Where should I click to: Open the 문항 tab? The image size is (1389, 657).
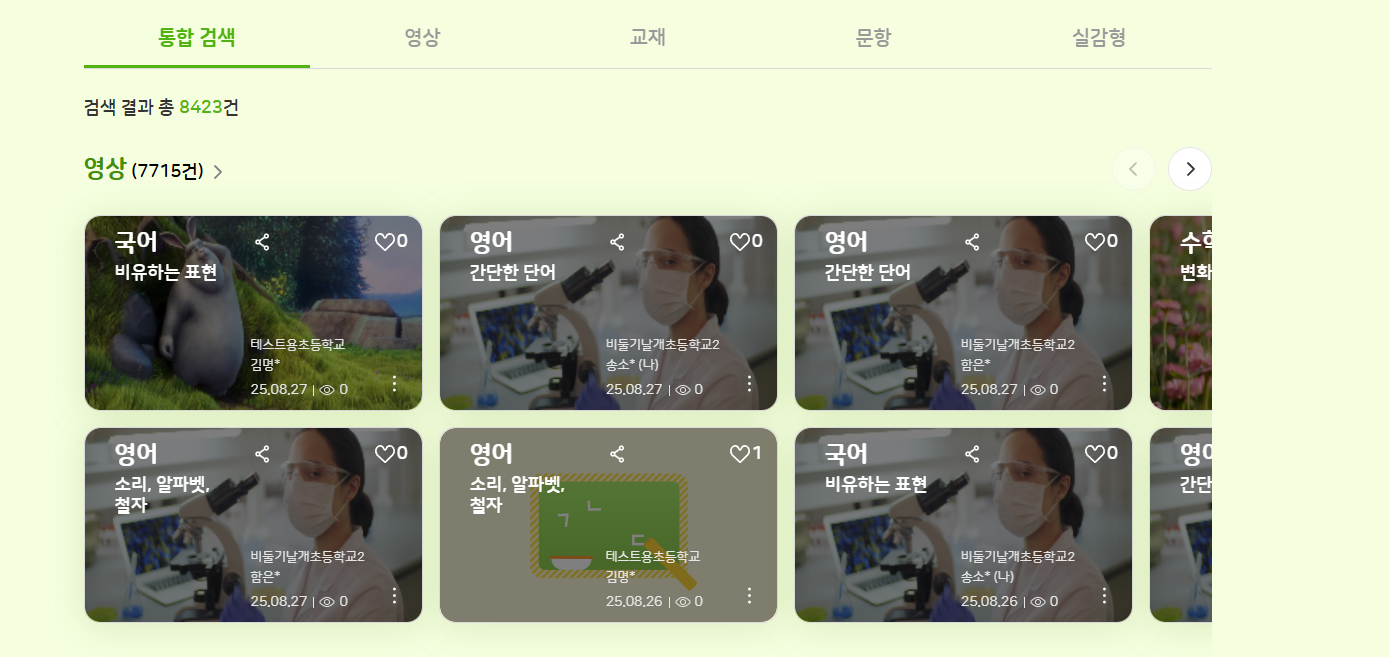coord(873,38)
